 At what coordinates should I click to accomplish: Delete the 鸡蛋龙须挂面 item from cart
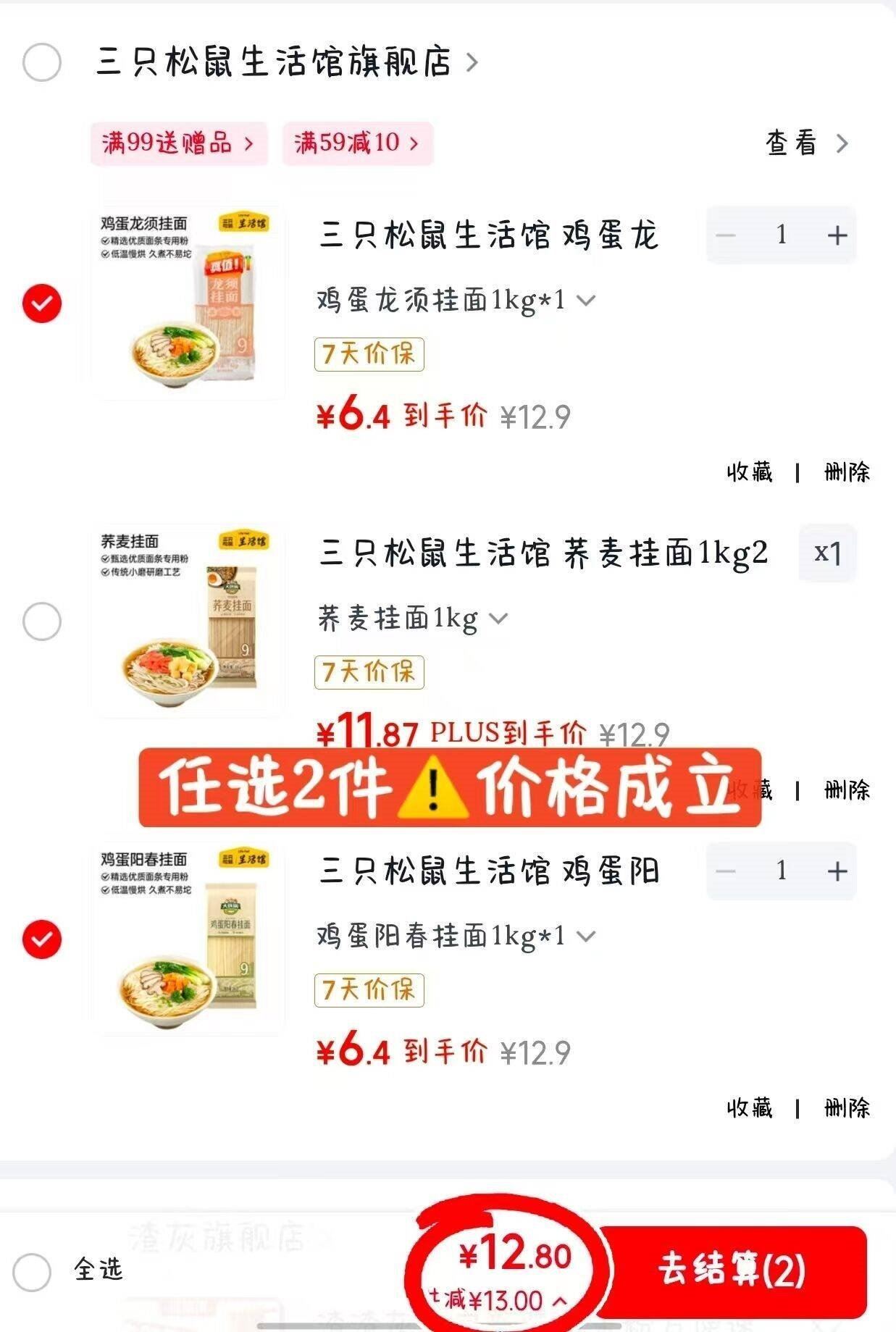click(x=847, y=472)
